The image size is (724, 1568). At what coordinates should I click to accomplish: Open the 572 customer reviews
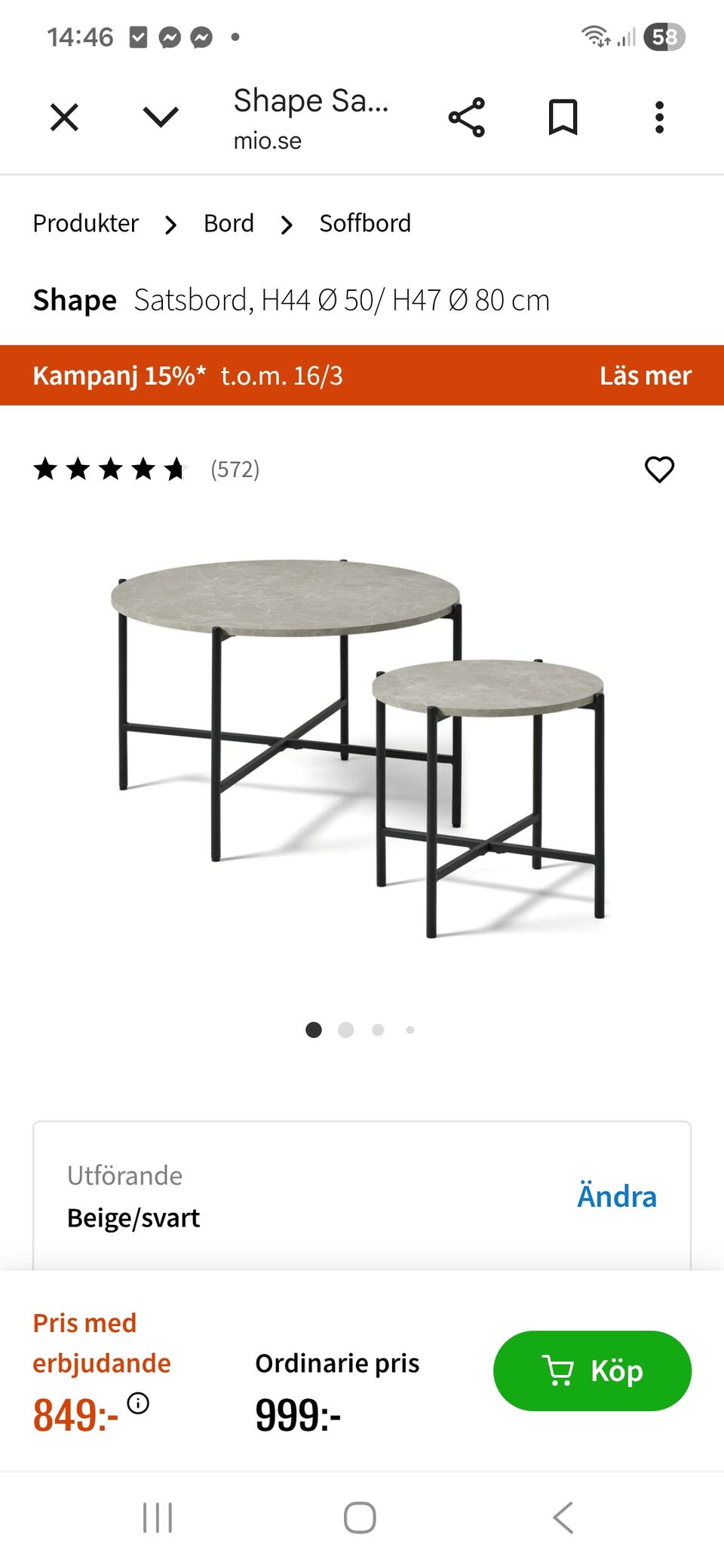[235, 470]
